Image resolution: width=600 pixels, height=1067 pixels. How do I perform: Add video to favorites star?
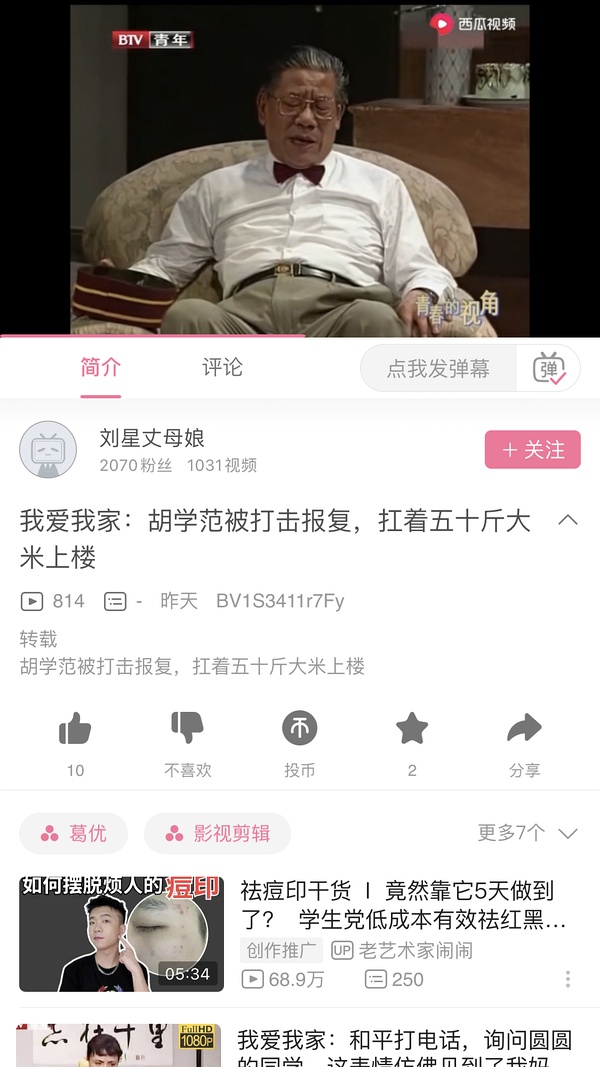click(x=412, y=730)
